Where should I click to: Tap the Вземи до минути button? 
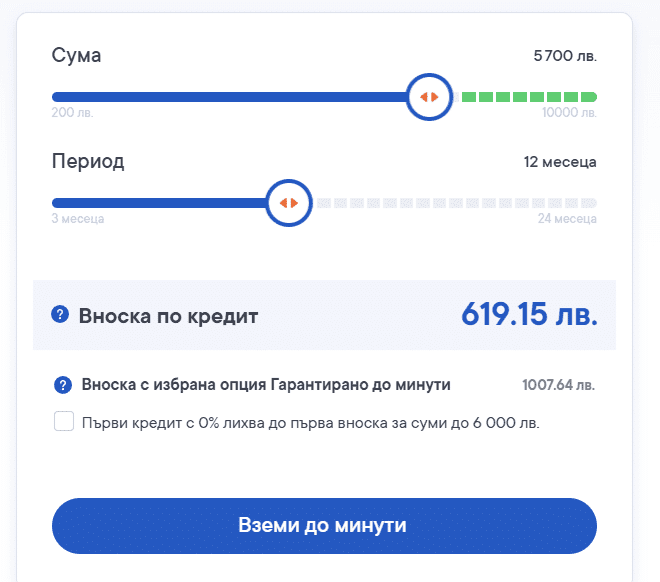coord(324,526)
